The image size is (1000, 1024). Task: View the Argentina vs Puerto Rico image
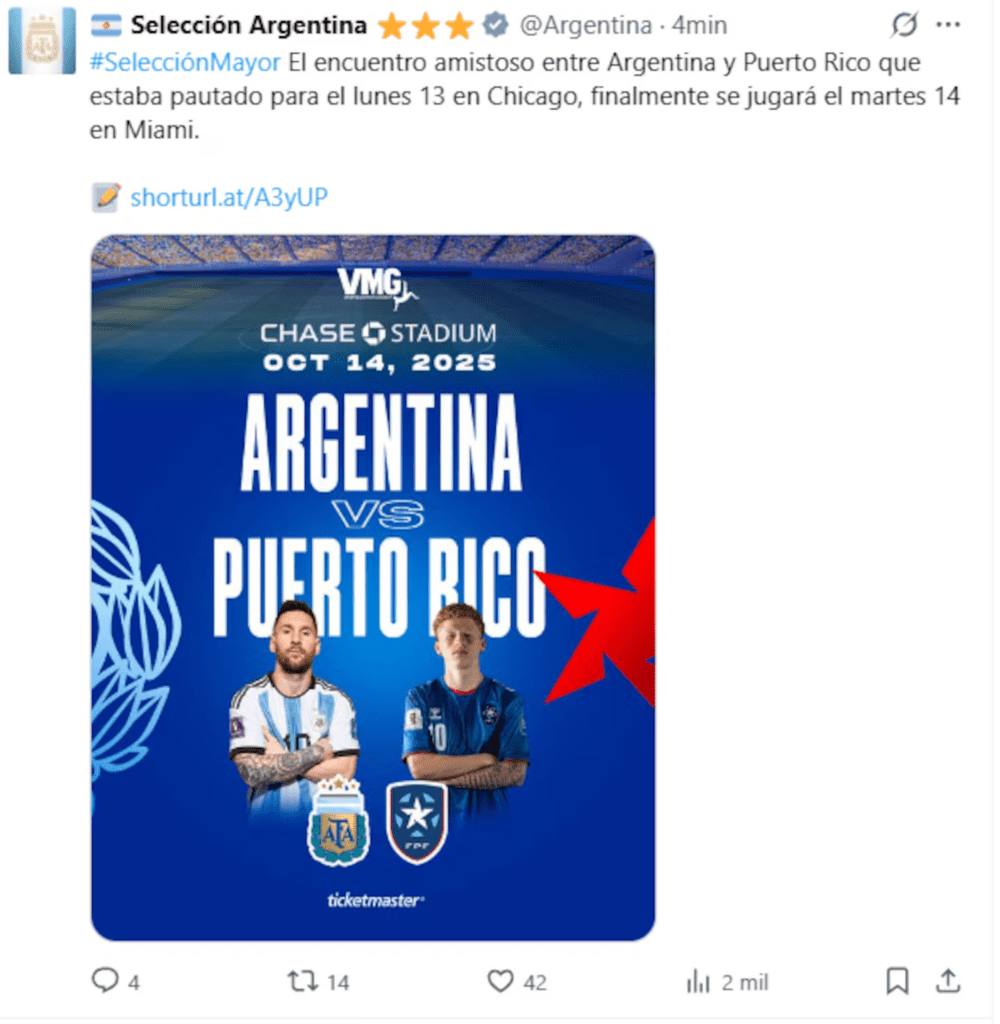pos(373,587)
